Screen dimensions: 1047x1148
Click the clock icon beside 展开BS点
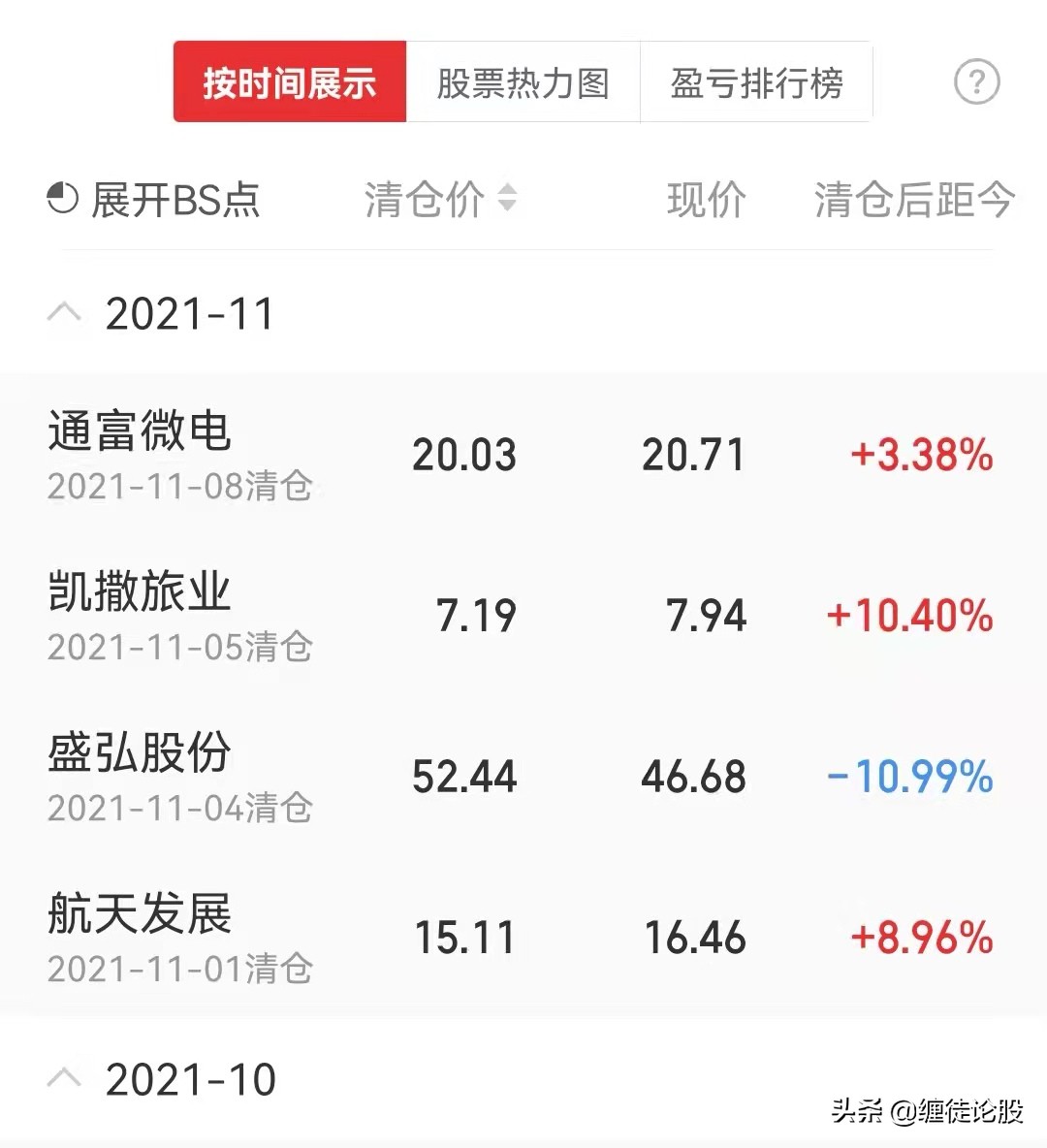point(64,199)
